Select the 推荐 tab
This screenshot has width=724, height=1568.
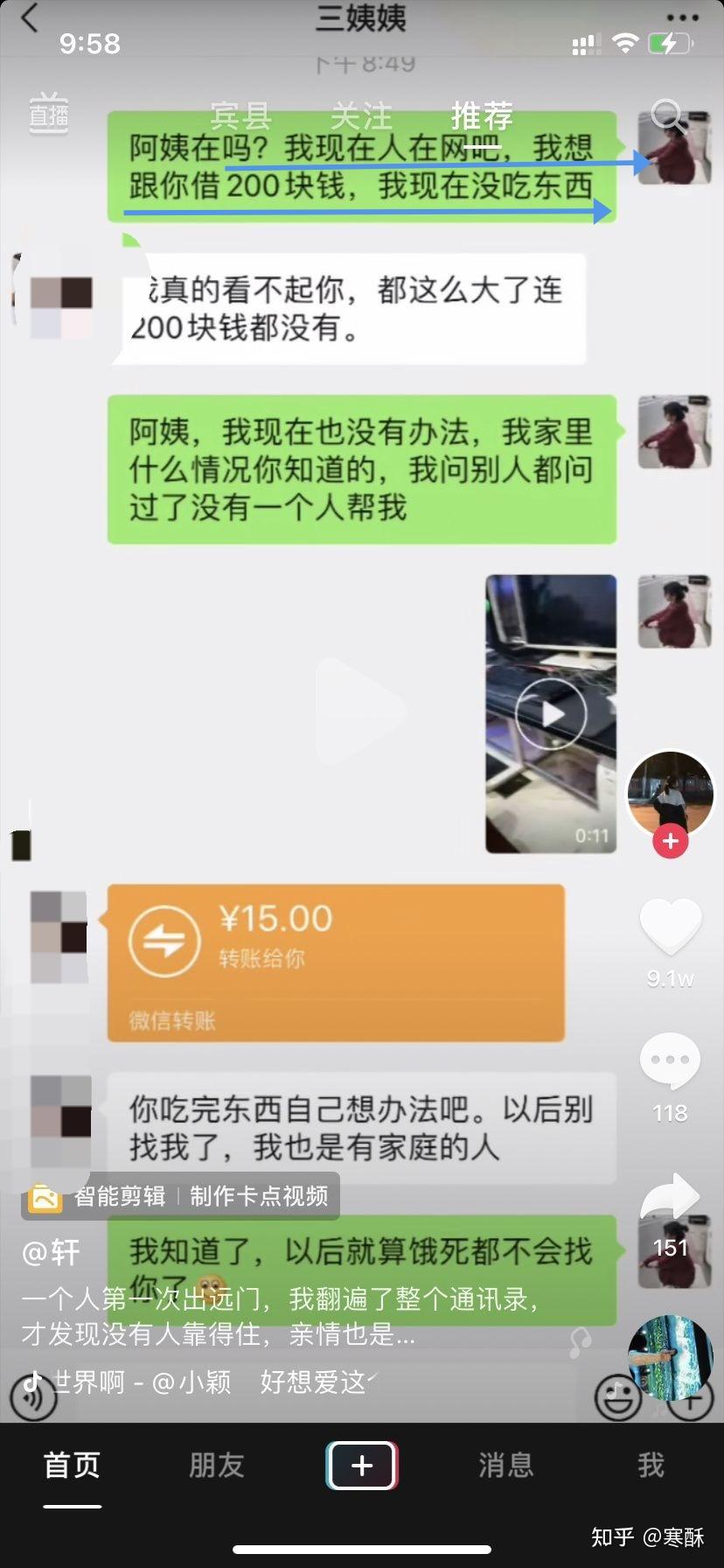[482, 115]
